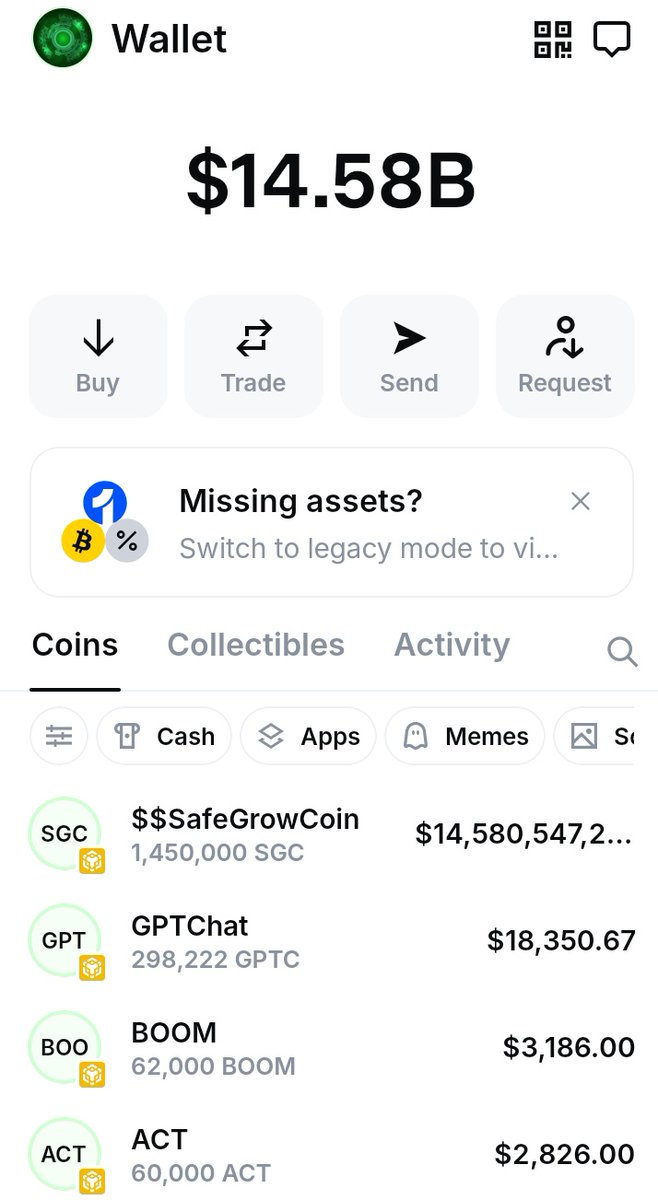
Task: View the BOOM coin details
Action: point(330,1048)
